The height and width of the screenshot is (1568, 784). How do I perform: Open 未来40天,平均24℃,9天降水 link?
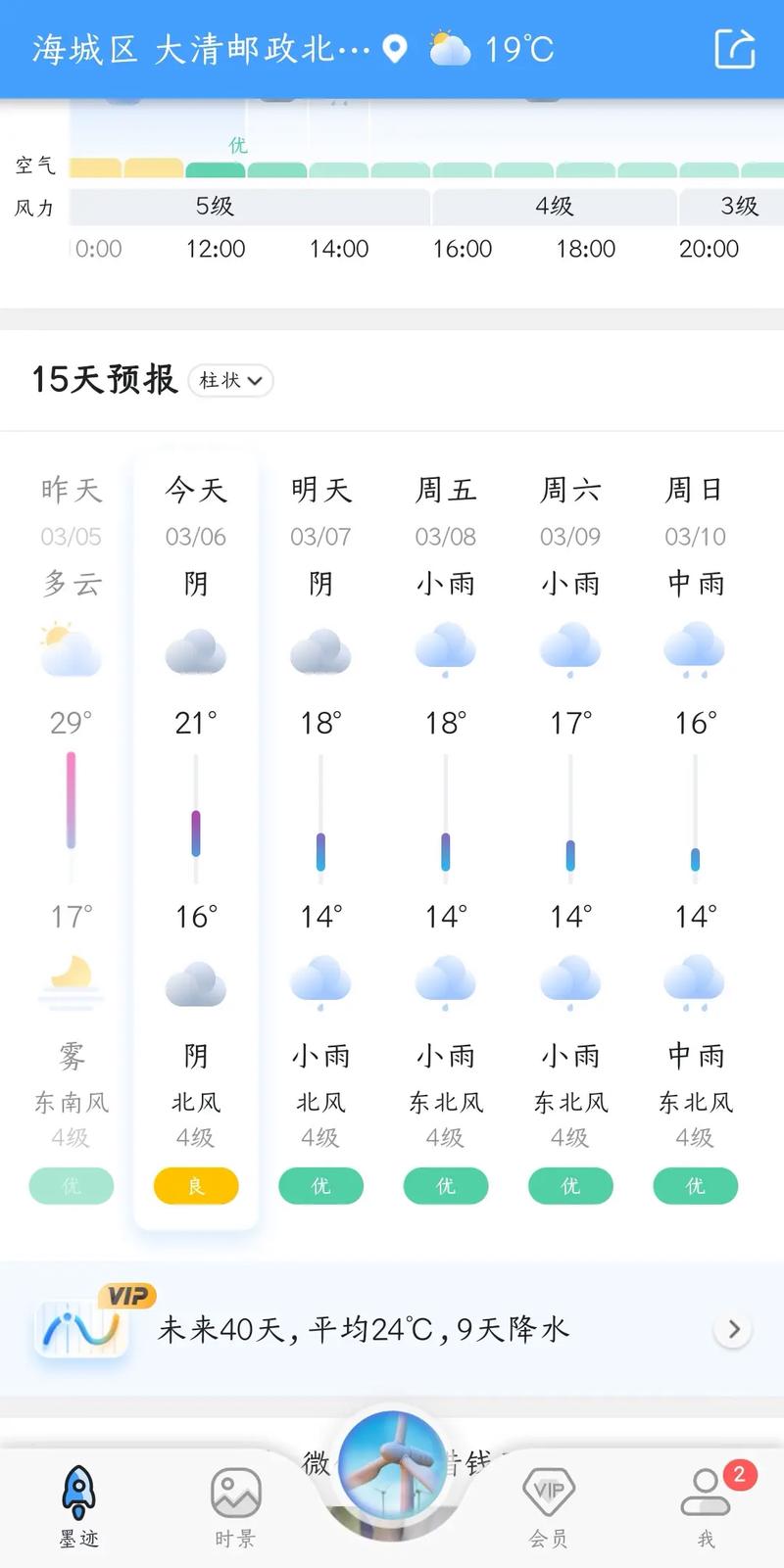pyautogui.click(x=367, y=1329)
